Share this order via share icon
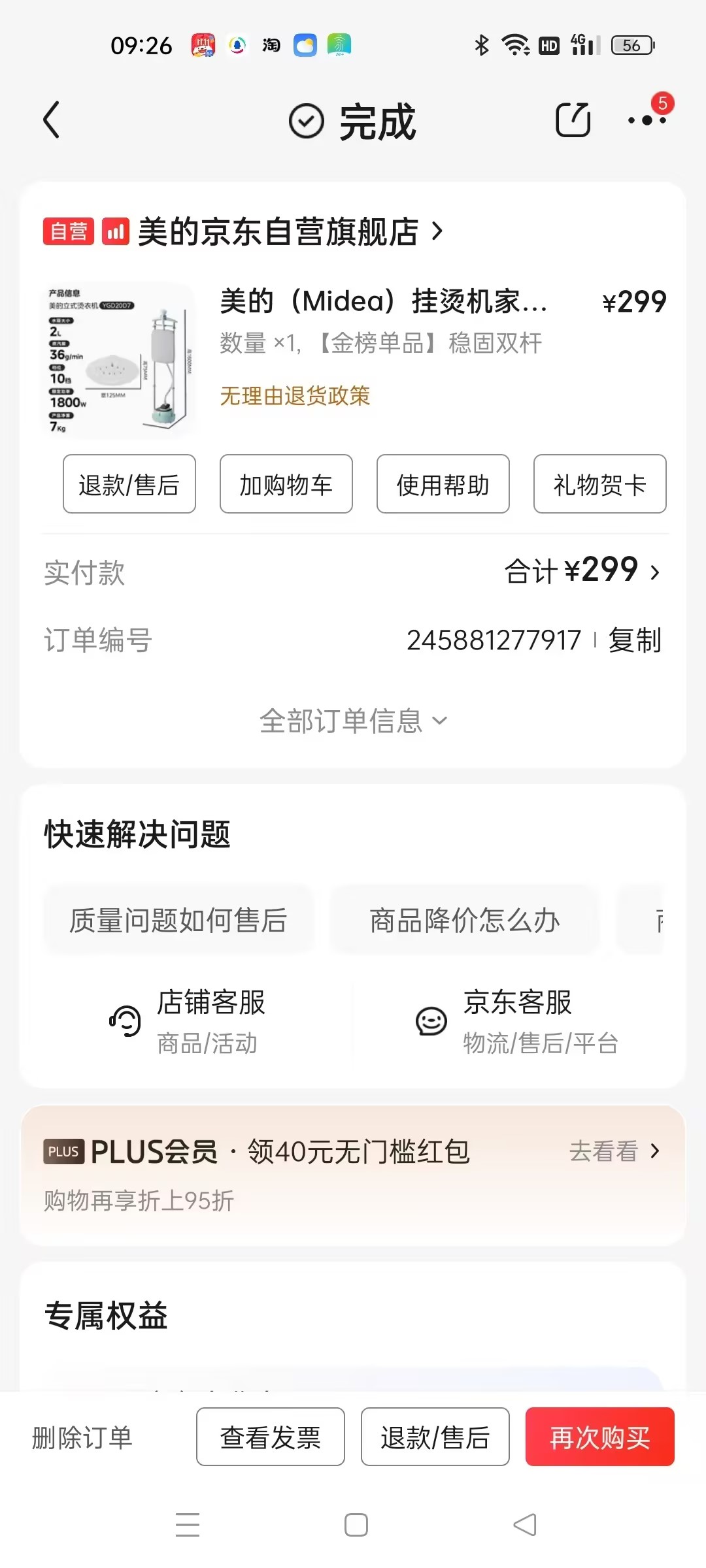This screenshot has width=706, height=1568. [x=573, y=120]
